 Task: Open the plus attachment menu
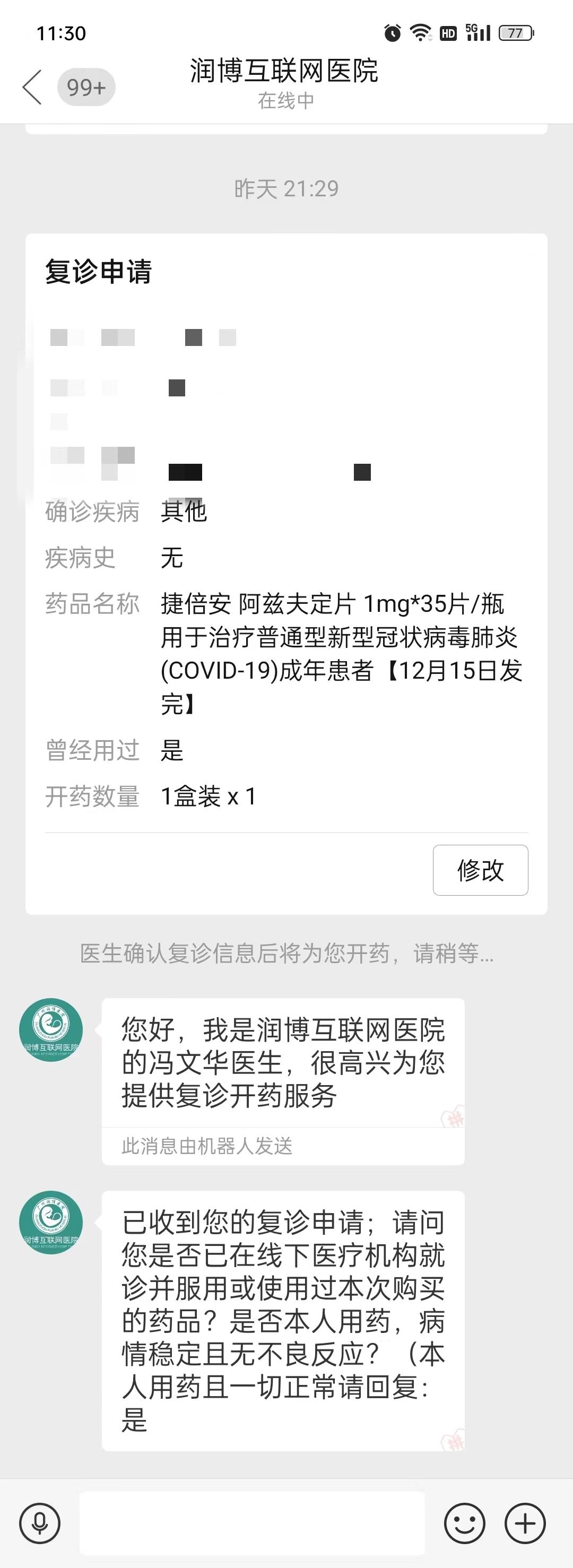point(525,1523)
